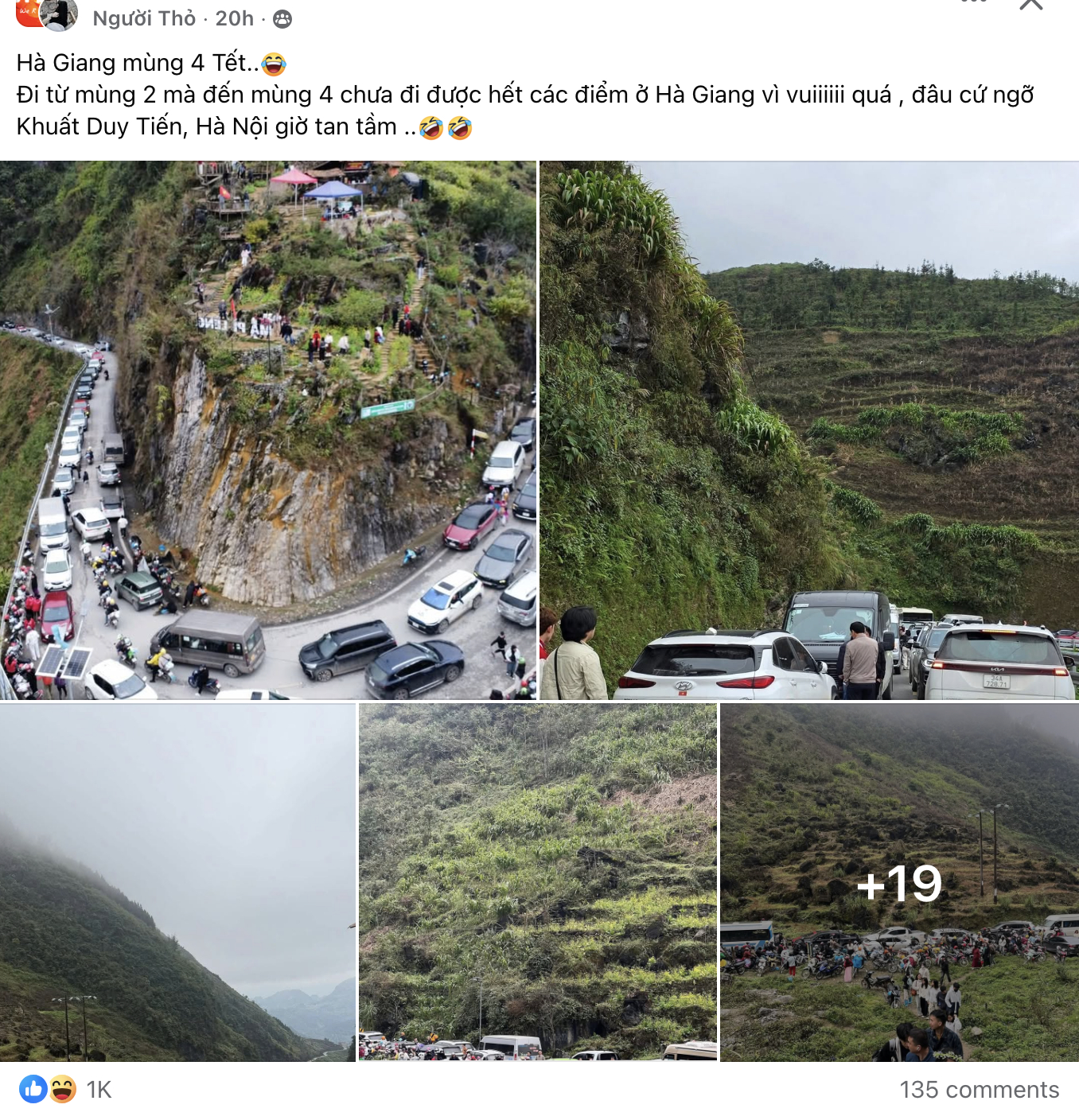The width and height of the screenshot is (1079, 1120).
Task: View the foggy mountain slope photo
Action: tap(177, 882)
